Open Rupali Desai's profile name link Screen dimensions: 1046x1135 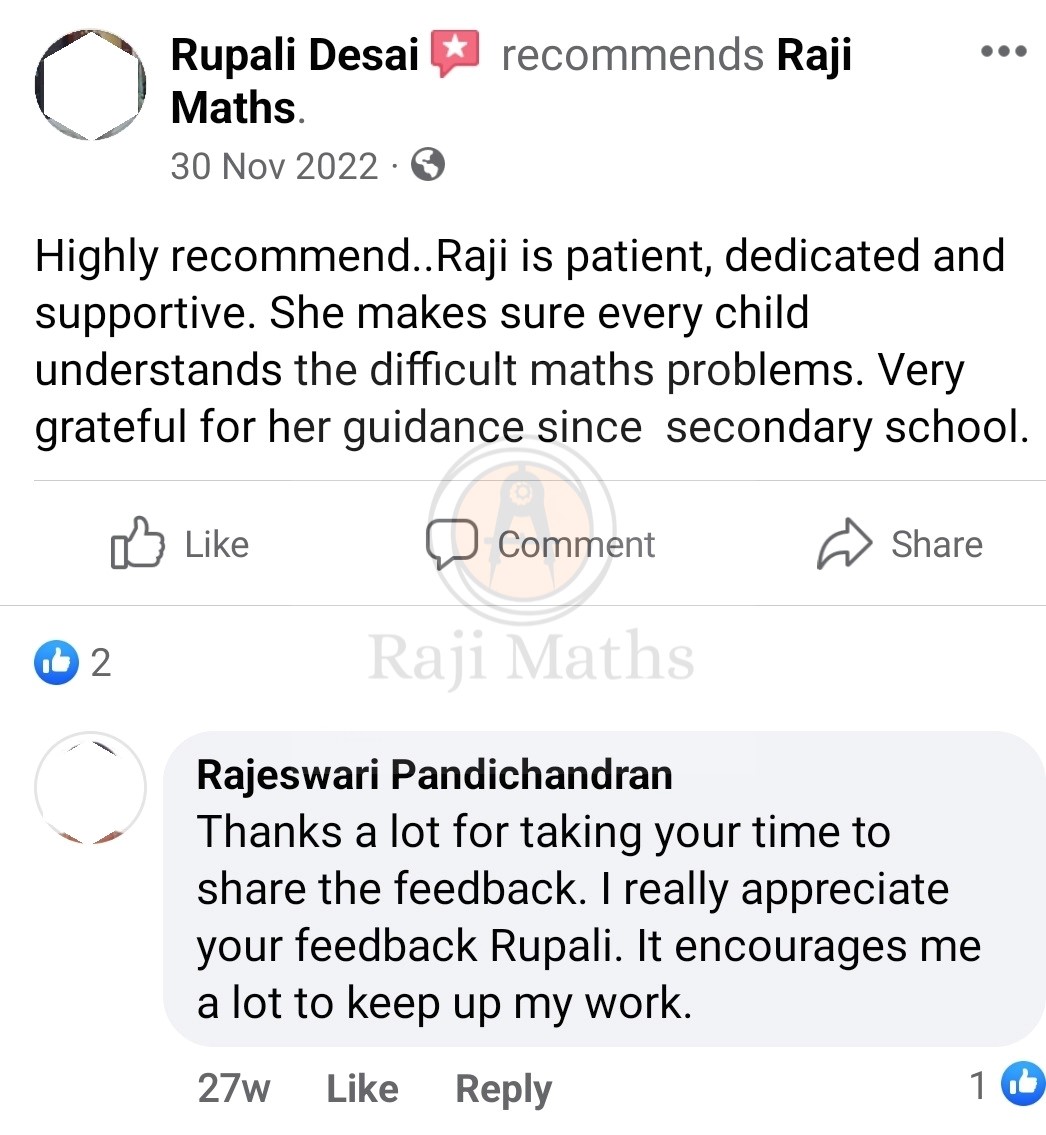pyautogui.click(x=294, y=54)
